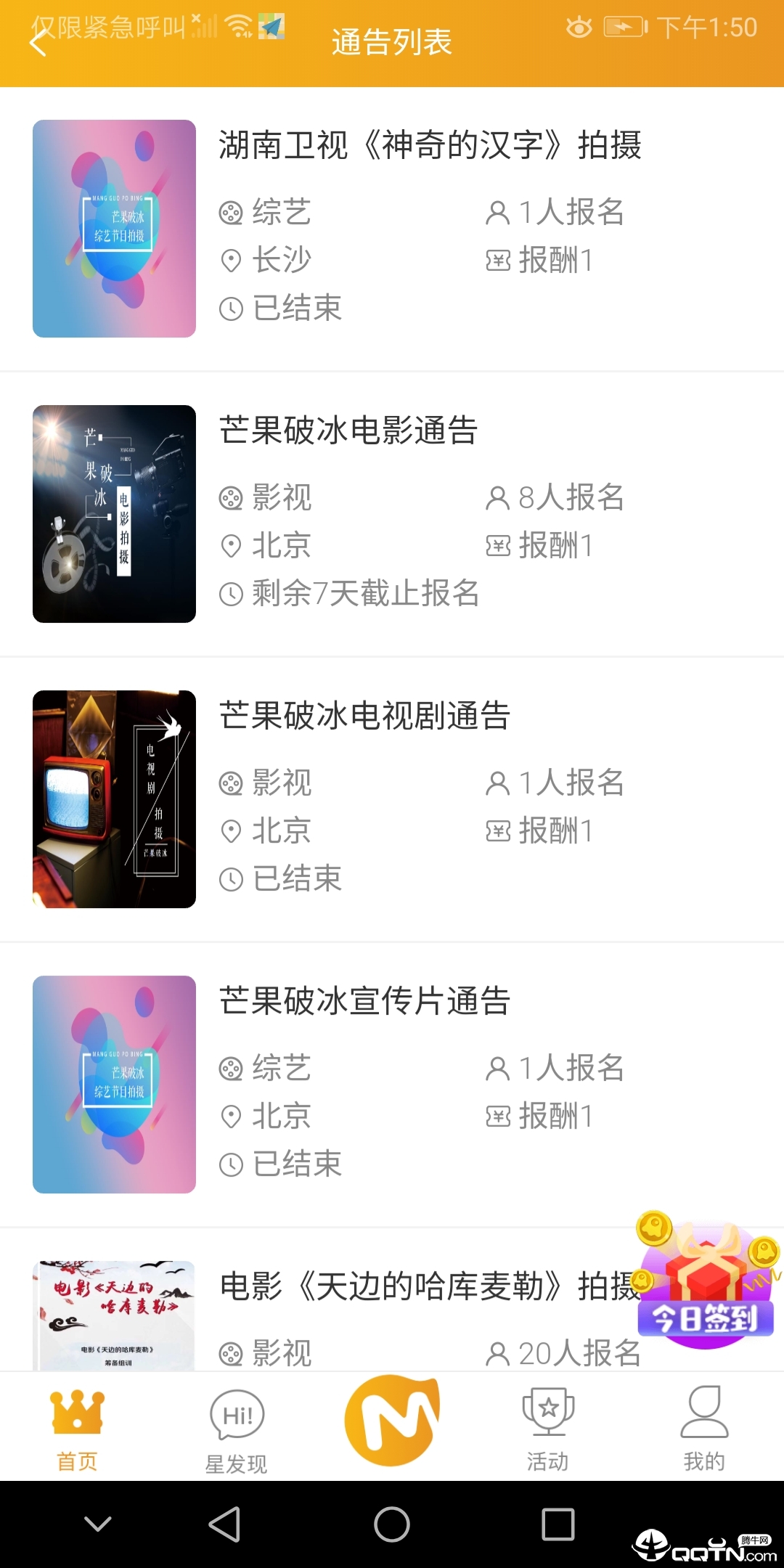784x1568 pixels.
Task: Tap the person icon beside 8人报名
Action: [497, 497]
